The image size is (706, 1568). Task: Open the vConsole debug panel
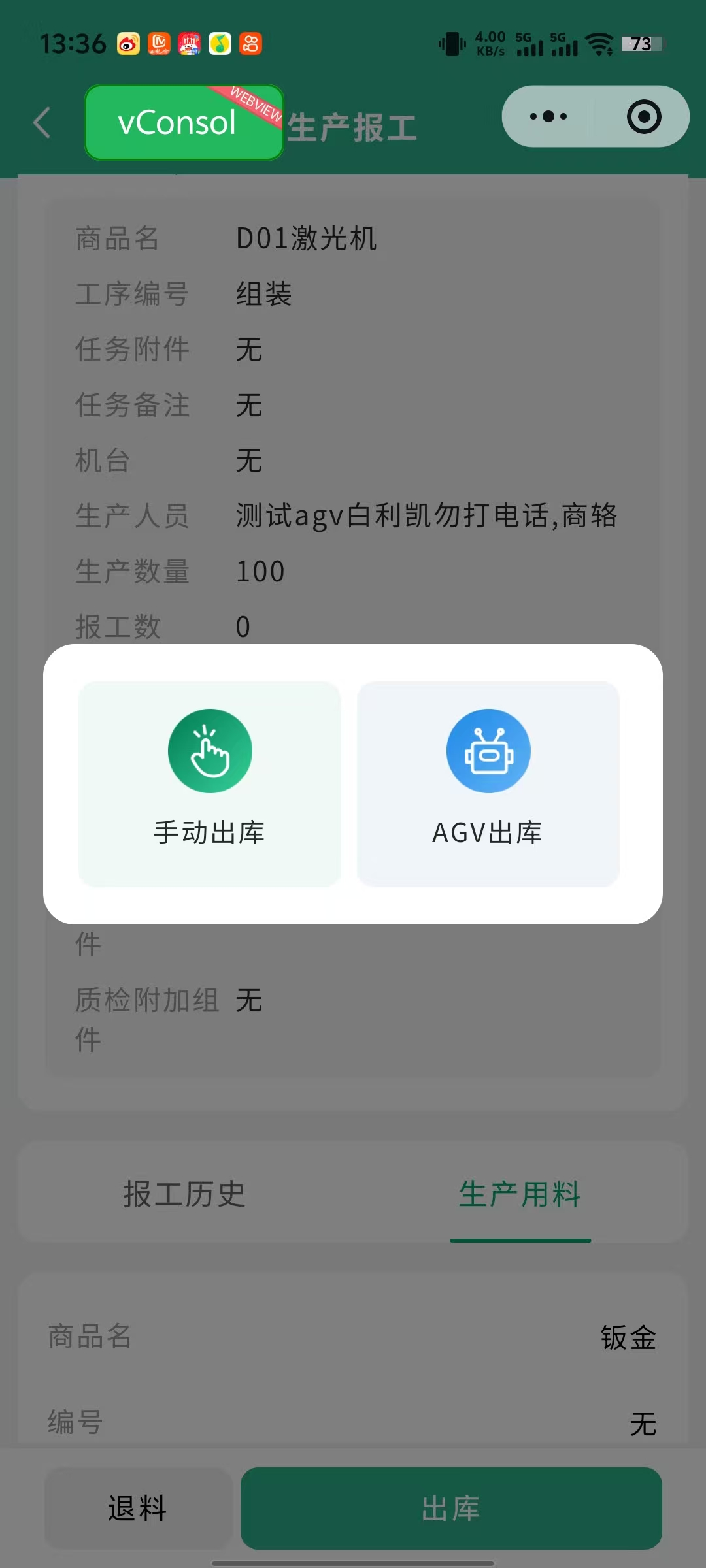(x=183, y=123)
